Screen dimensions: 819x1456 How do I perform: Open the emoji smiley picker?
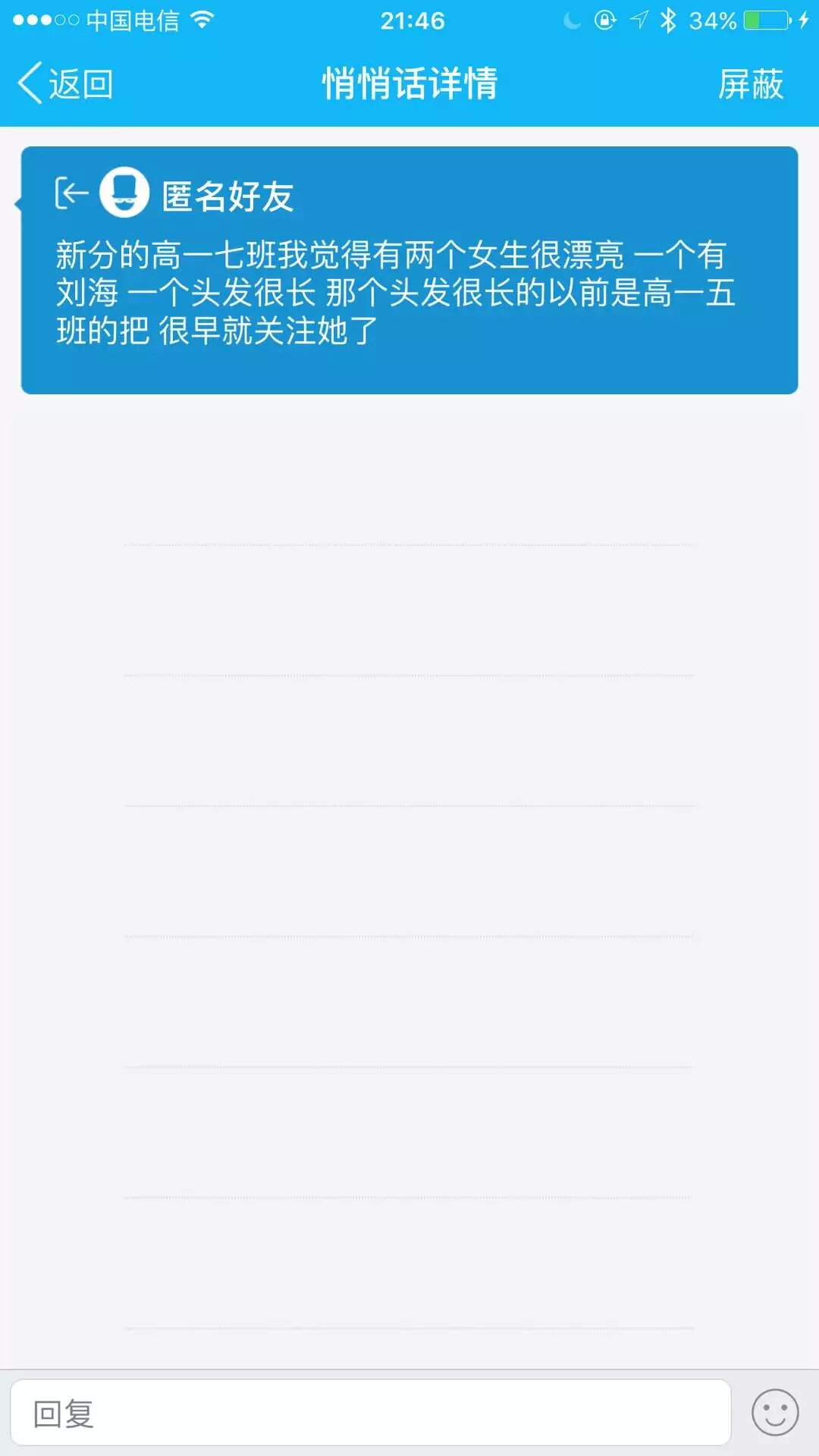(774, 1413)
